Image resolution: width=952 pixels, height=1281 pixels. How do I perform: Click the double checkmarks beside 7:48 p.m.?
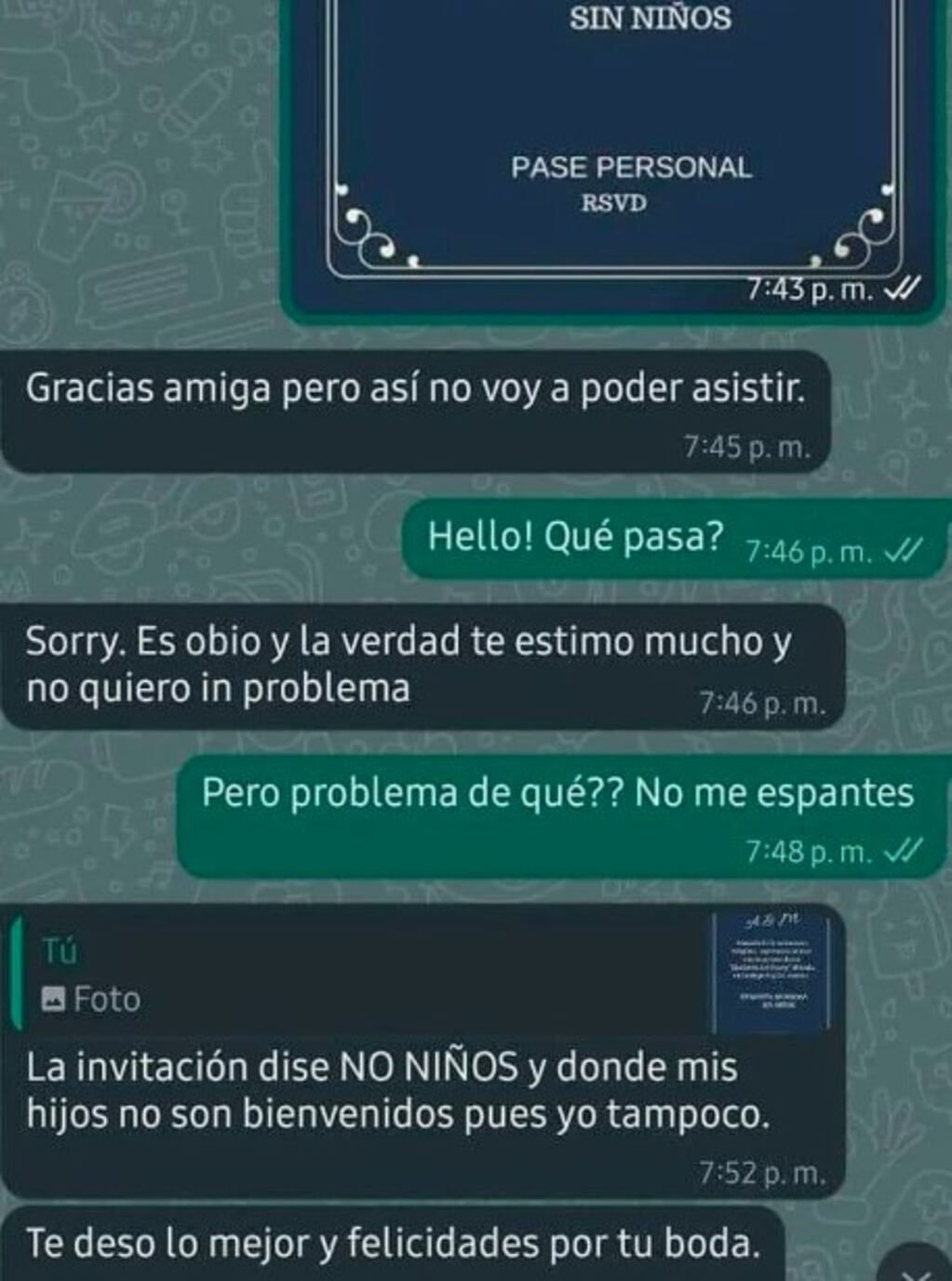click(901, 850)
